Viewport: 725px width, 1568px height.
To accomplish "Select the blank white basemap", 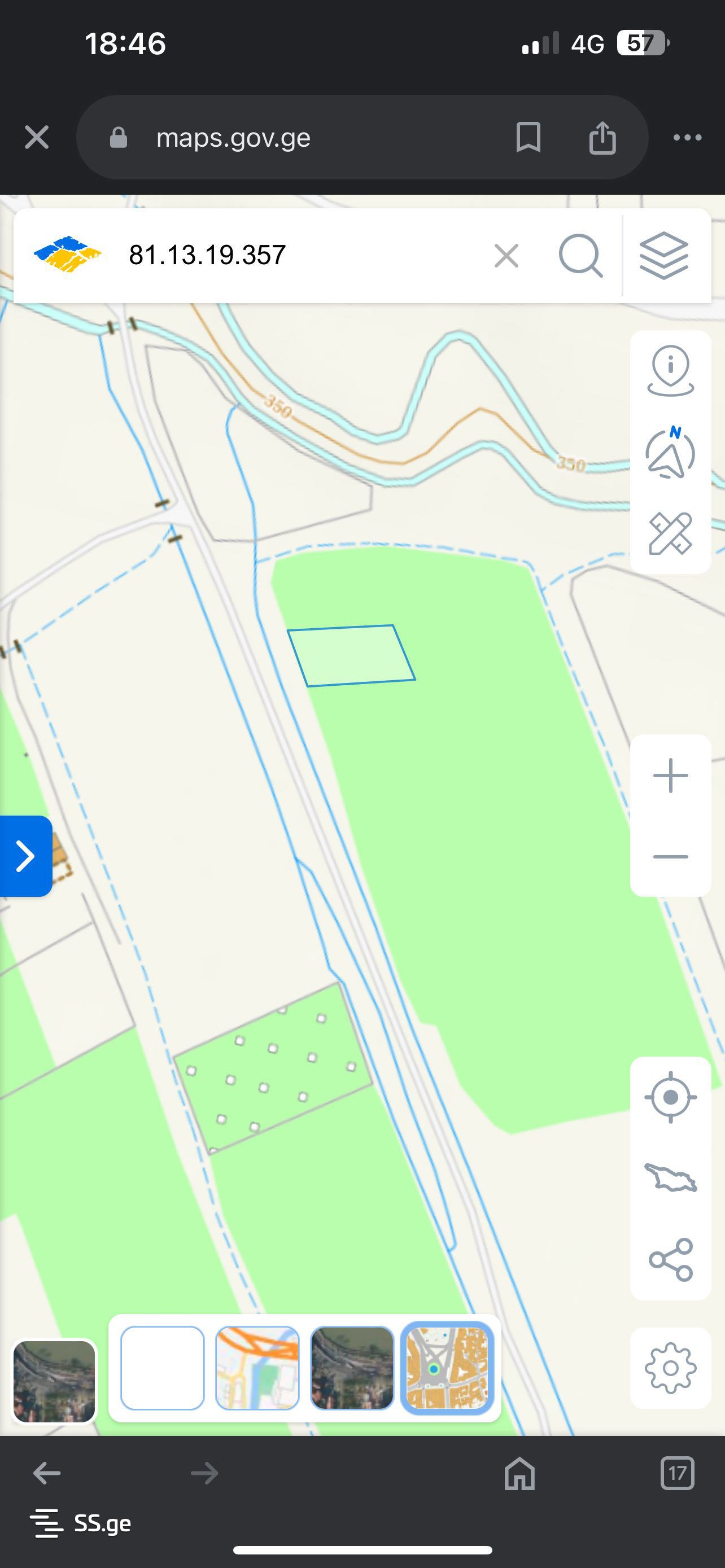I will (x=163, y=1368).
